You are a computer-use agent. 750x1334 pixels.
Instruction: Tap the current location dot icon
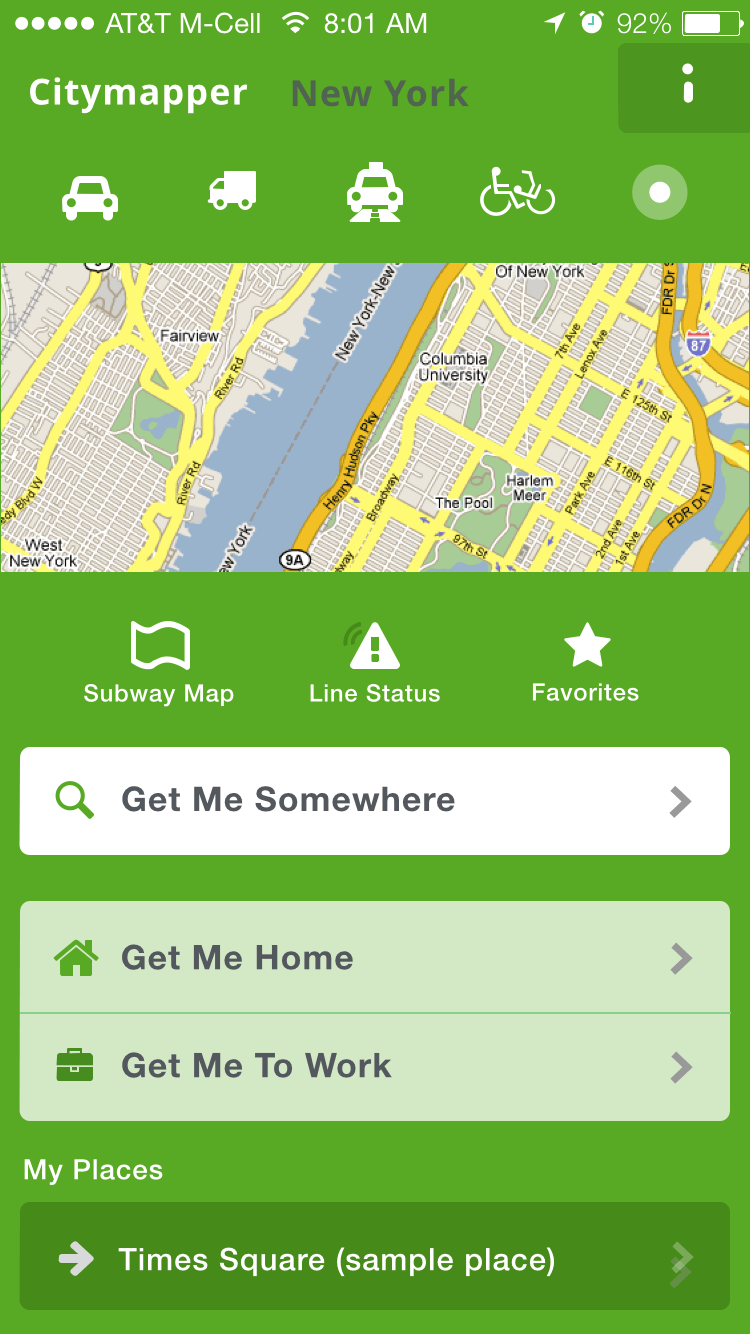click(x=659, y=191)
